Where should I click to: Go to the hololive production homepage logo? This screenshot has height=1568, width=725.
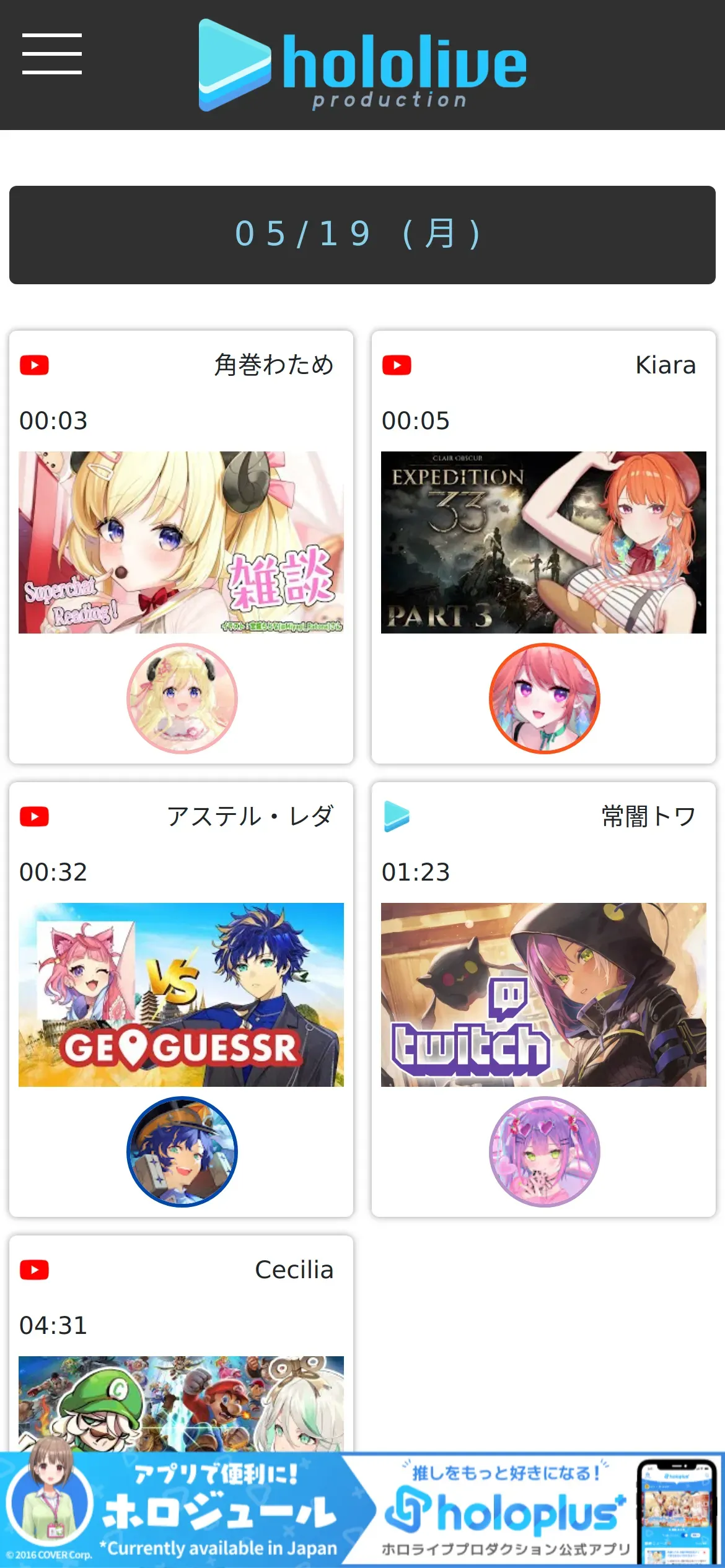pyautogui.click(x=362, y=65)
